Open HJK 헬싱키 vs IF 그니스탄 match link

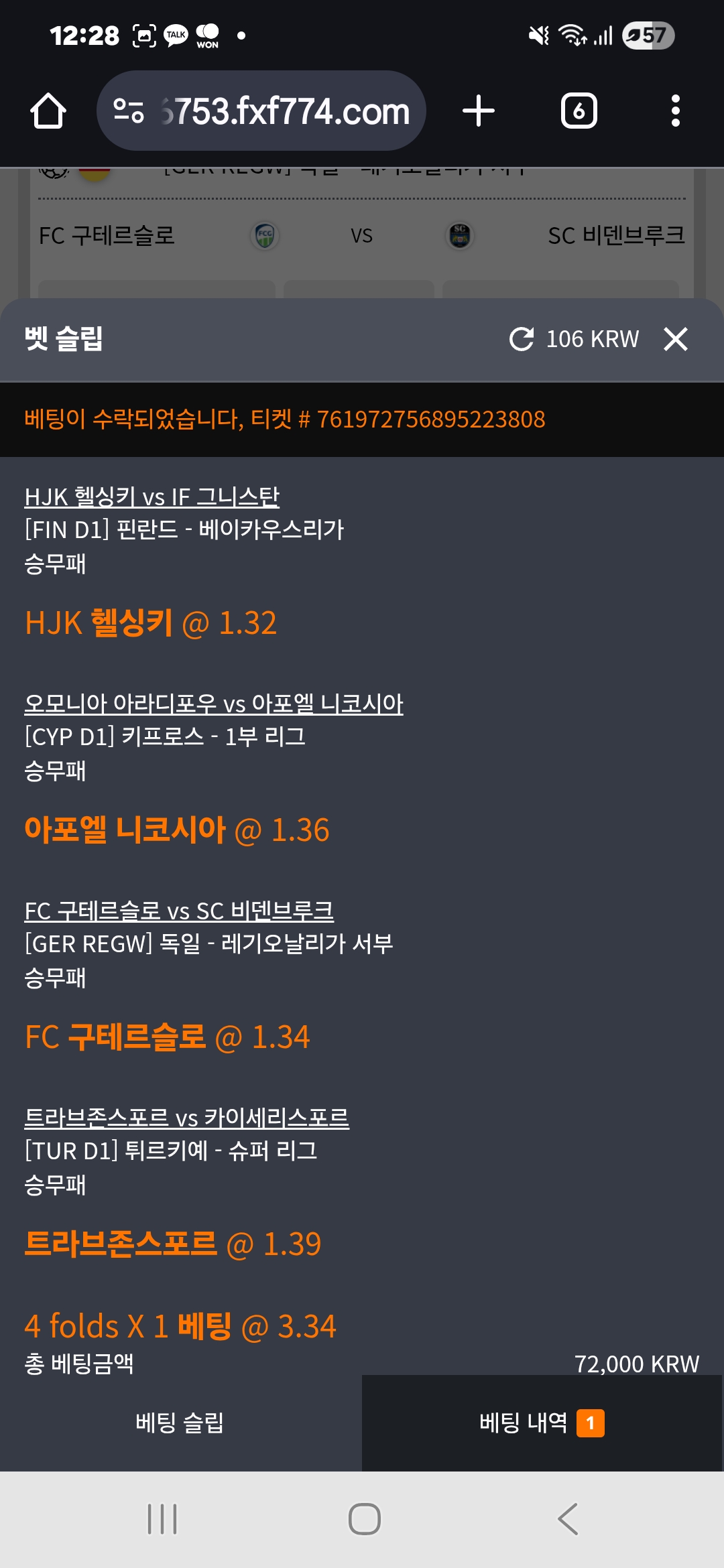click(152, 497)
